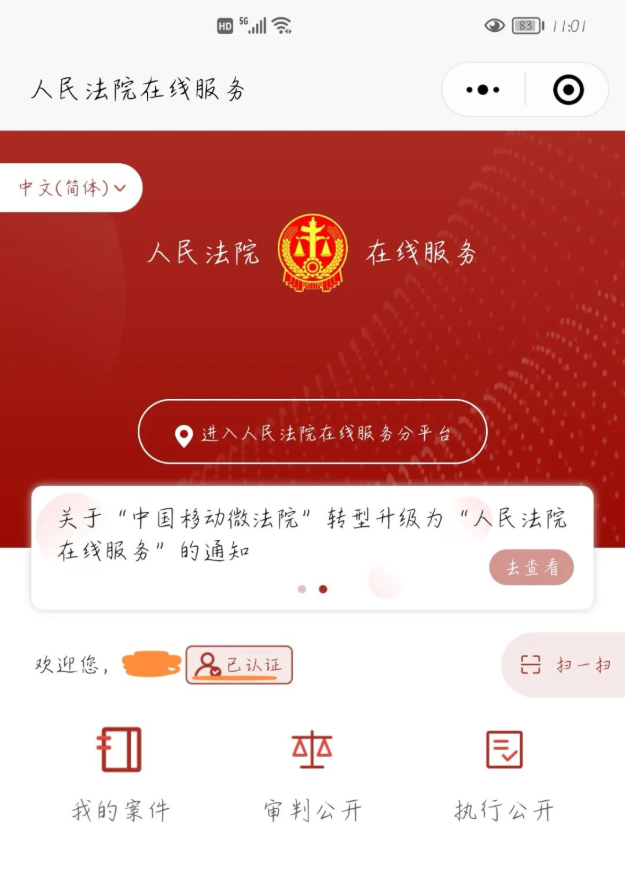This screenshot has width=627, height=885.
Task: Open 执行公开 section
Action: click(504, 773)
